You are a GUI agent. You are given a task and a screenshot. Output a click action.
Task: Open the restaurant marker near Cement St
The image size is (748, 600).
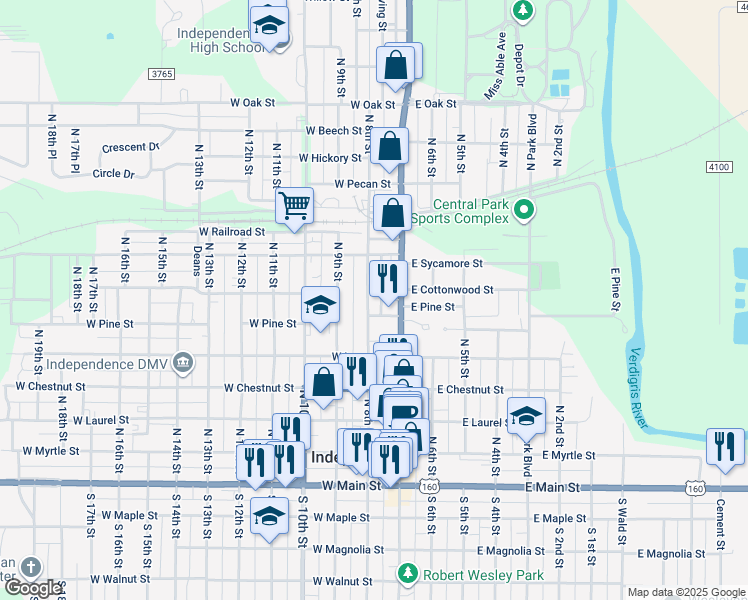tap(725, 446)
